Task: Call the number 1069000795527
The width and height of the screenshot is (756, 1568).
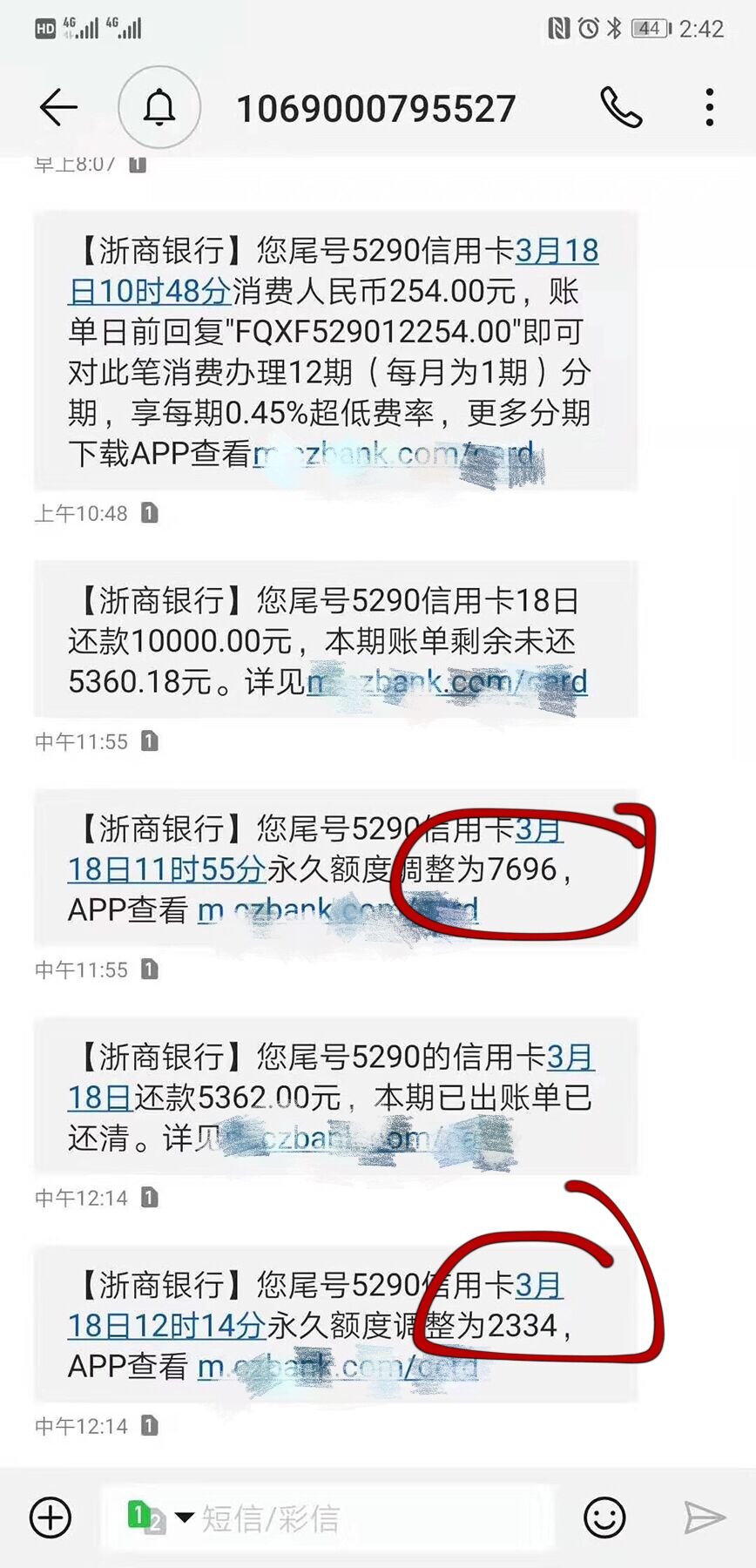Action: point(621,108)
